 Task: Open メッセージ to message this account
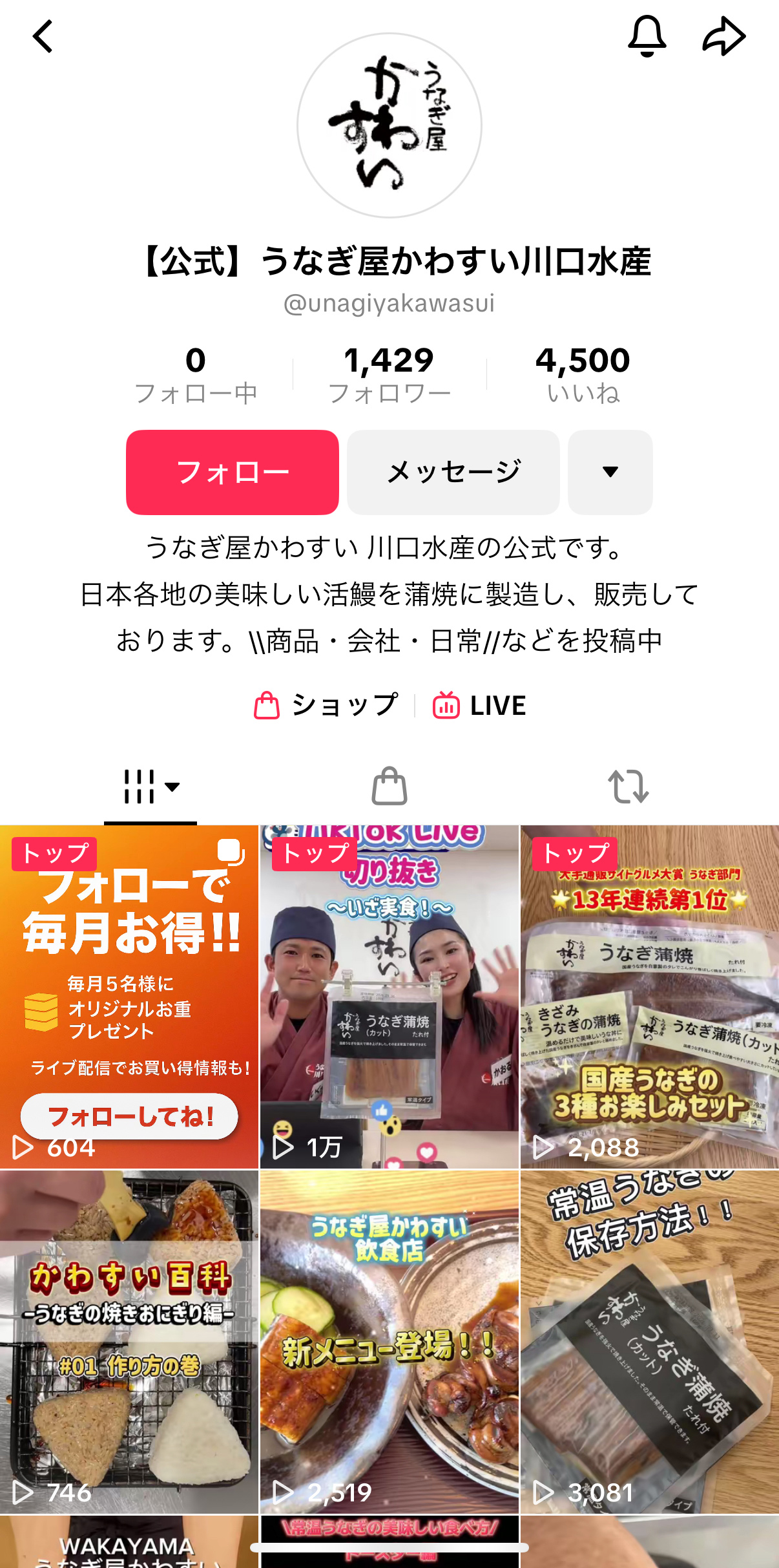[x=453, y=472]
